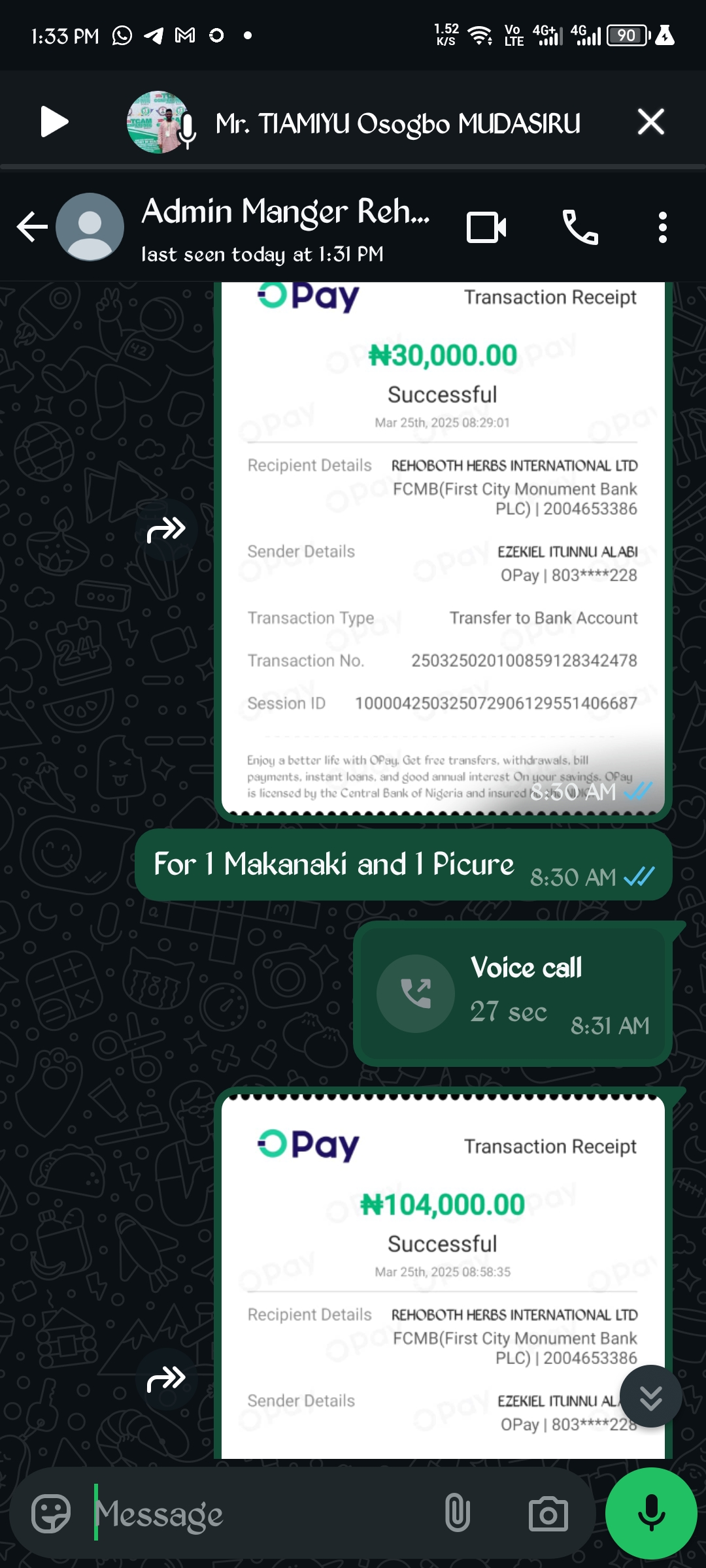Dismiss the voice message player bar
This screenshot has height=1568, width=706.
tap(650, 122)
